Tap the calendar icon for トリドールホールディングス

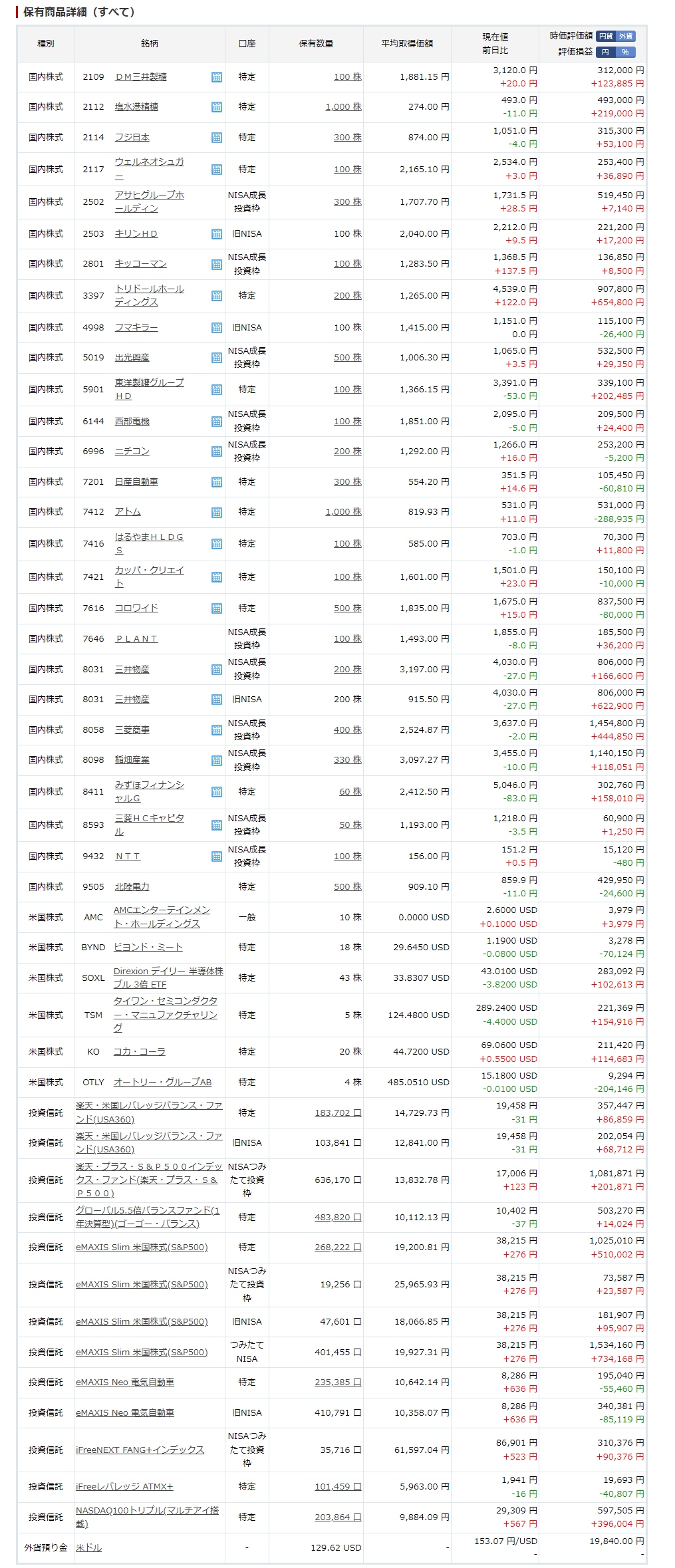(217, 296)
